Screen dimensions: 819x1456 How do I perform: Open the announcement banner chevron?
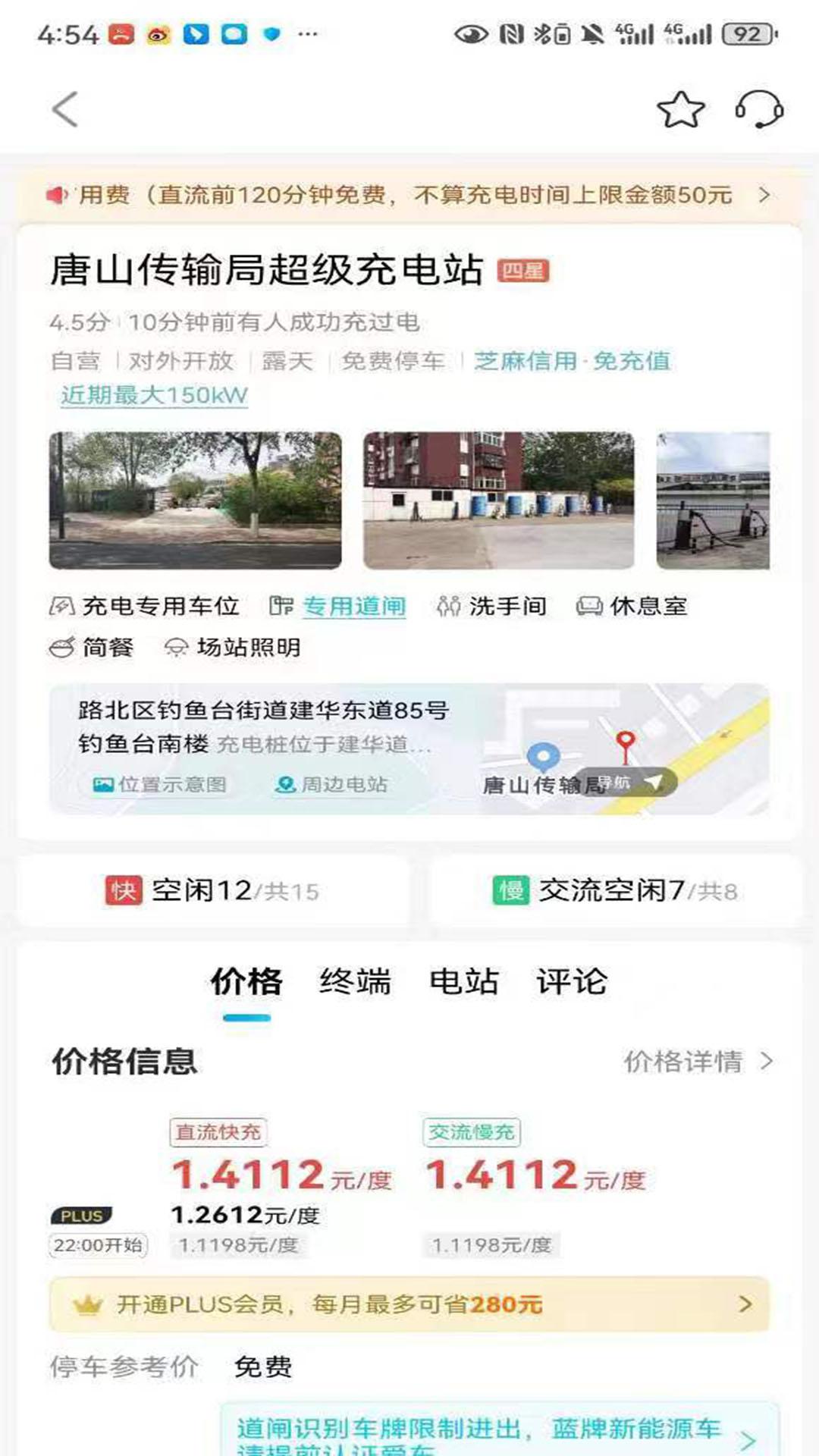(768, 195)
